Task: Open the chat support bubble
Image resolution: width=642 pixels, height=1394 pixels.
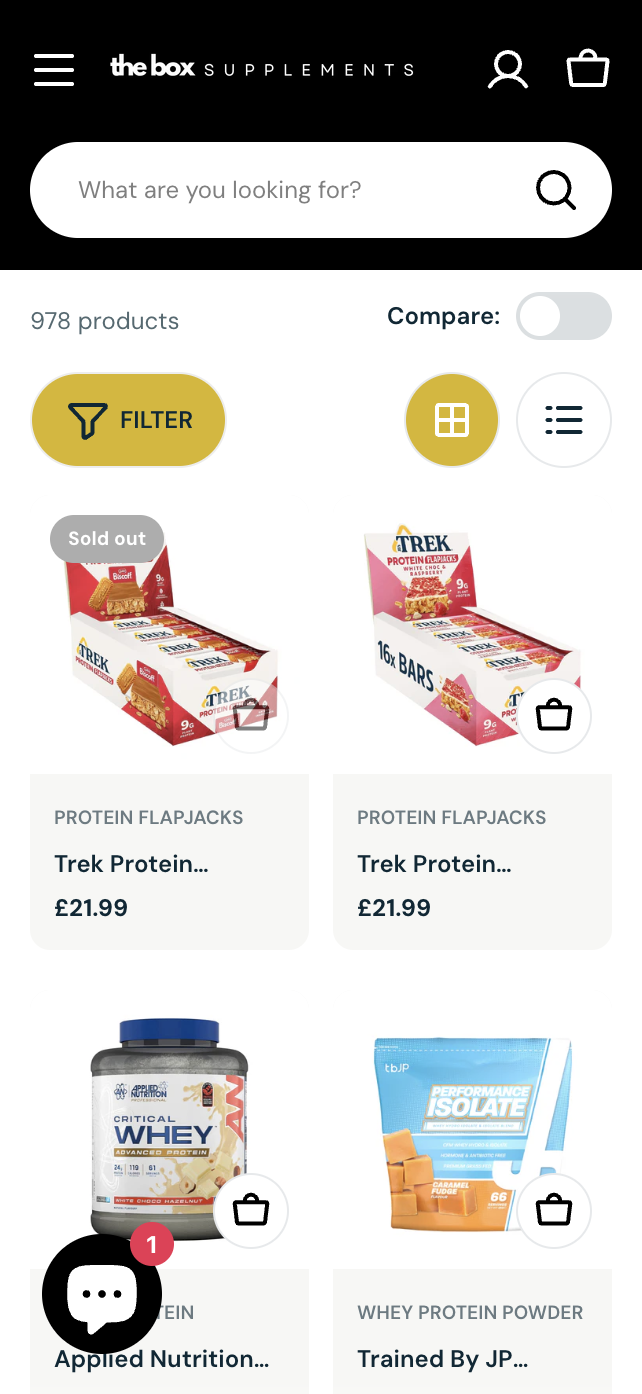Action: (102, 1294)
